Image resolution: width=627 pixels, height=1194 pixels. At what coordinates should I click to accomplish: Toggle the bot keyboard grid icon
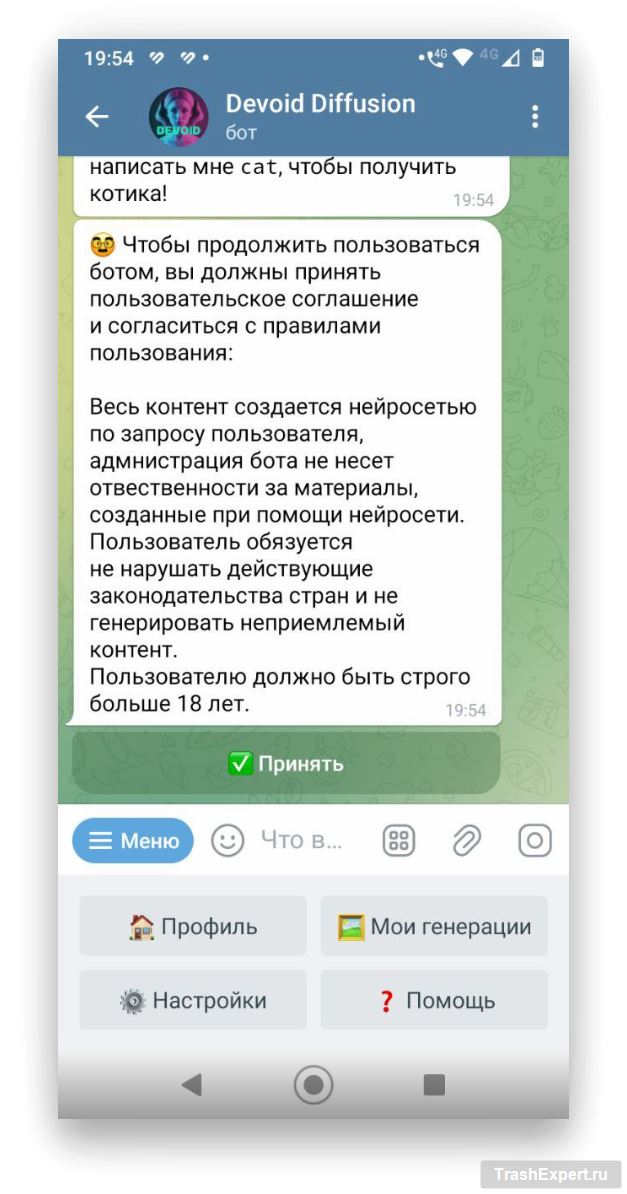click(x=399, y=841)
